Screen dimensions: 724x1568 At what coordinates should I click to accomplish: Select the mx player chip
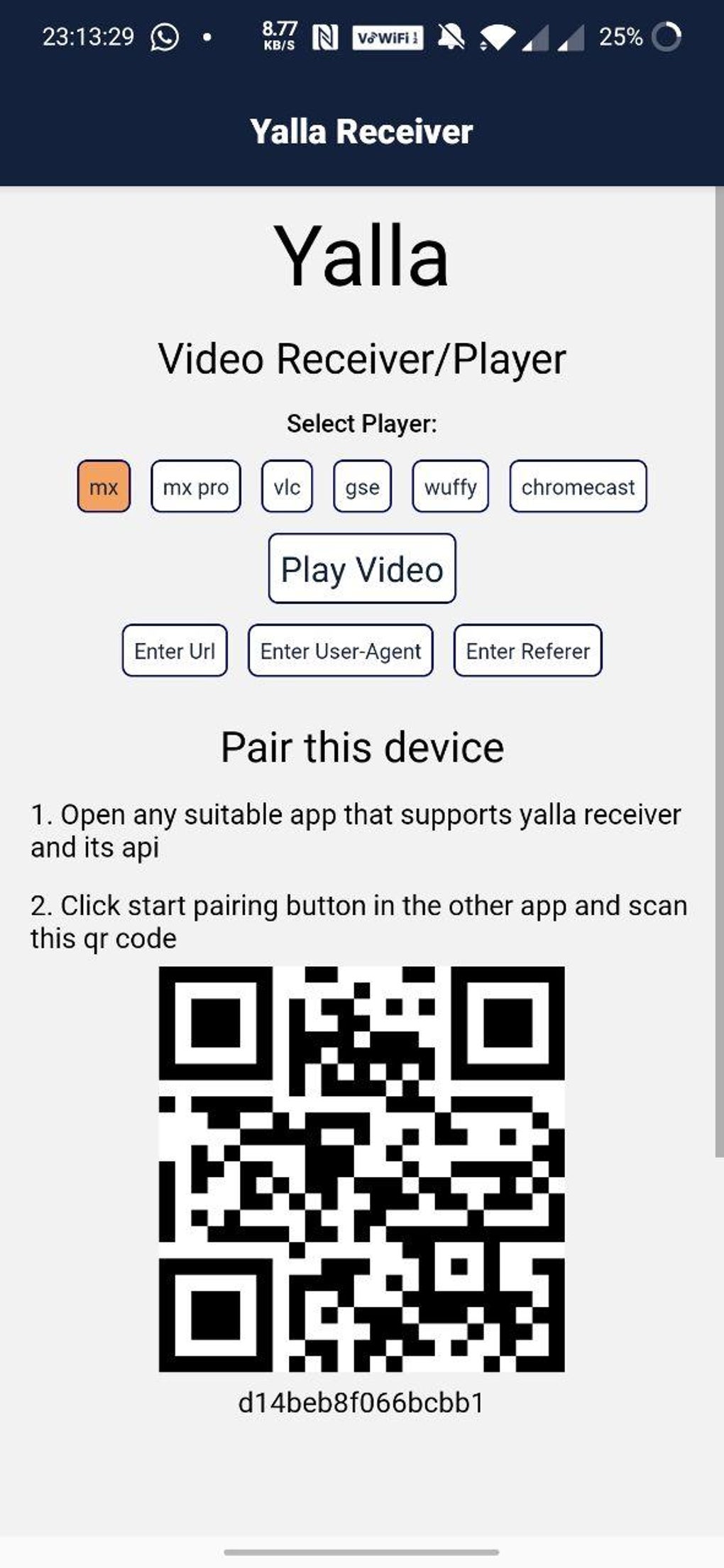coord(104,487)
